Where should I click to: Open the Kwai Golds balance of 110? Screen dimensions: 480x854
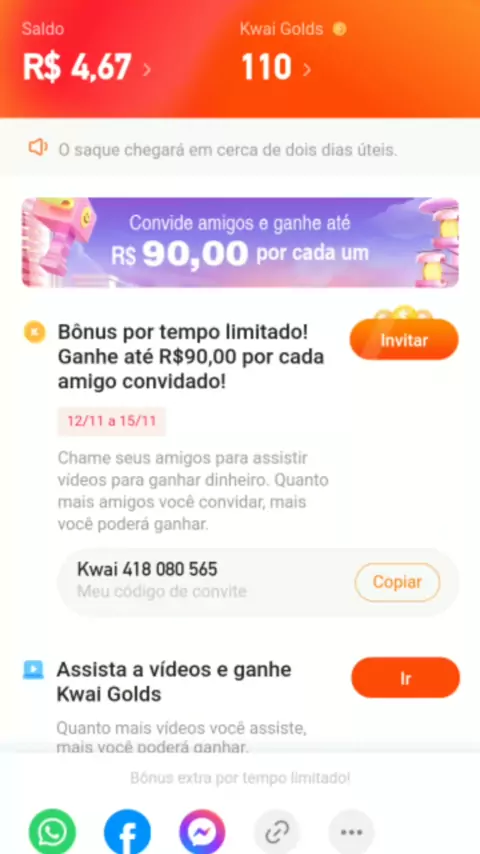[276, 68]
